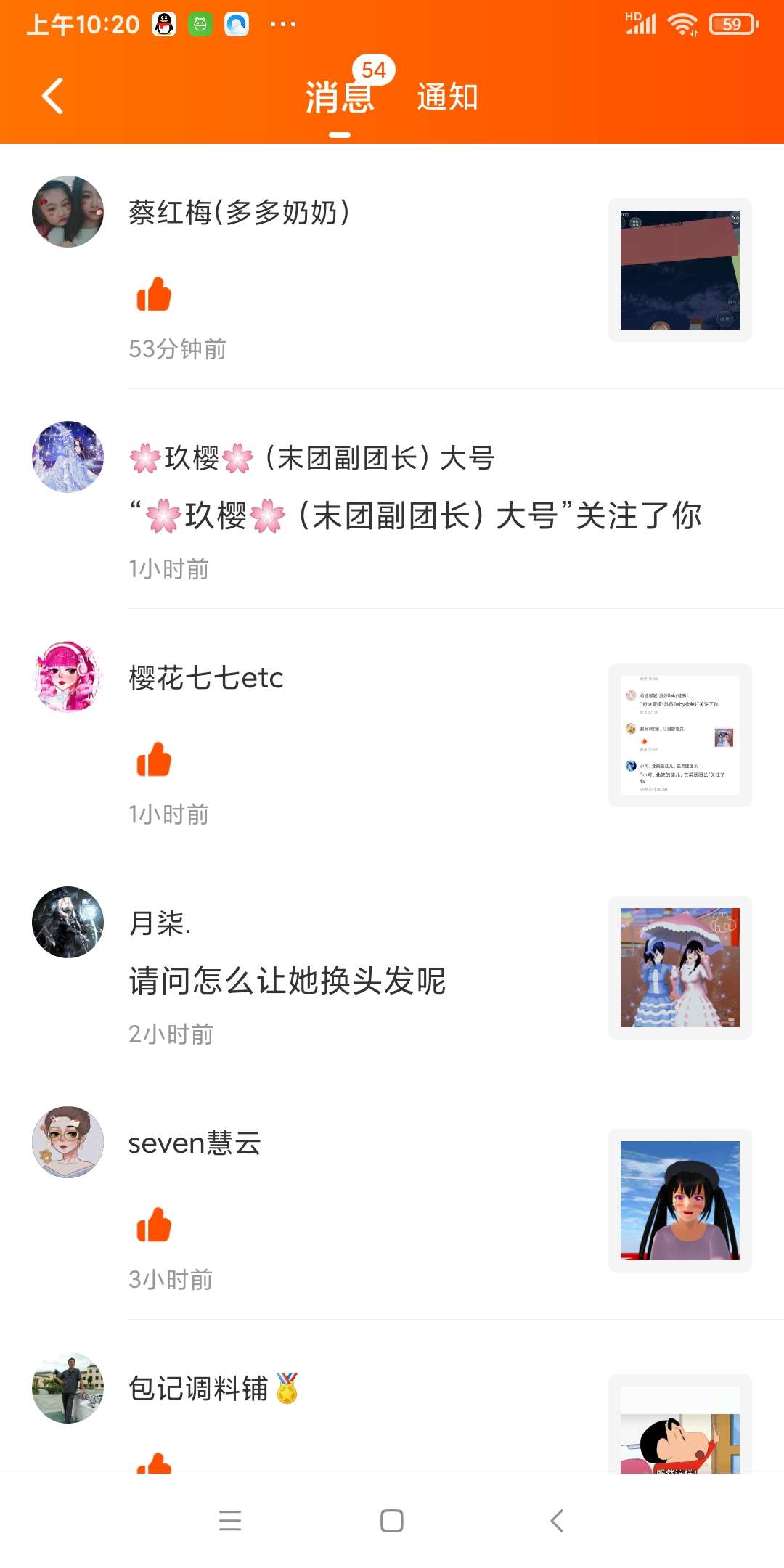Tap 樱花七七etc's avatar
This screenshot has height=1568, width=784.
click(x=68, y=677)
